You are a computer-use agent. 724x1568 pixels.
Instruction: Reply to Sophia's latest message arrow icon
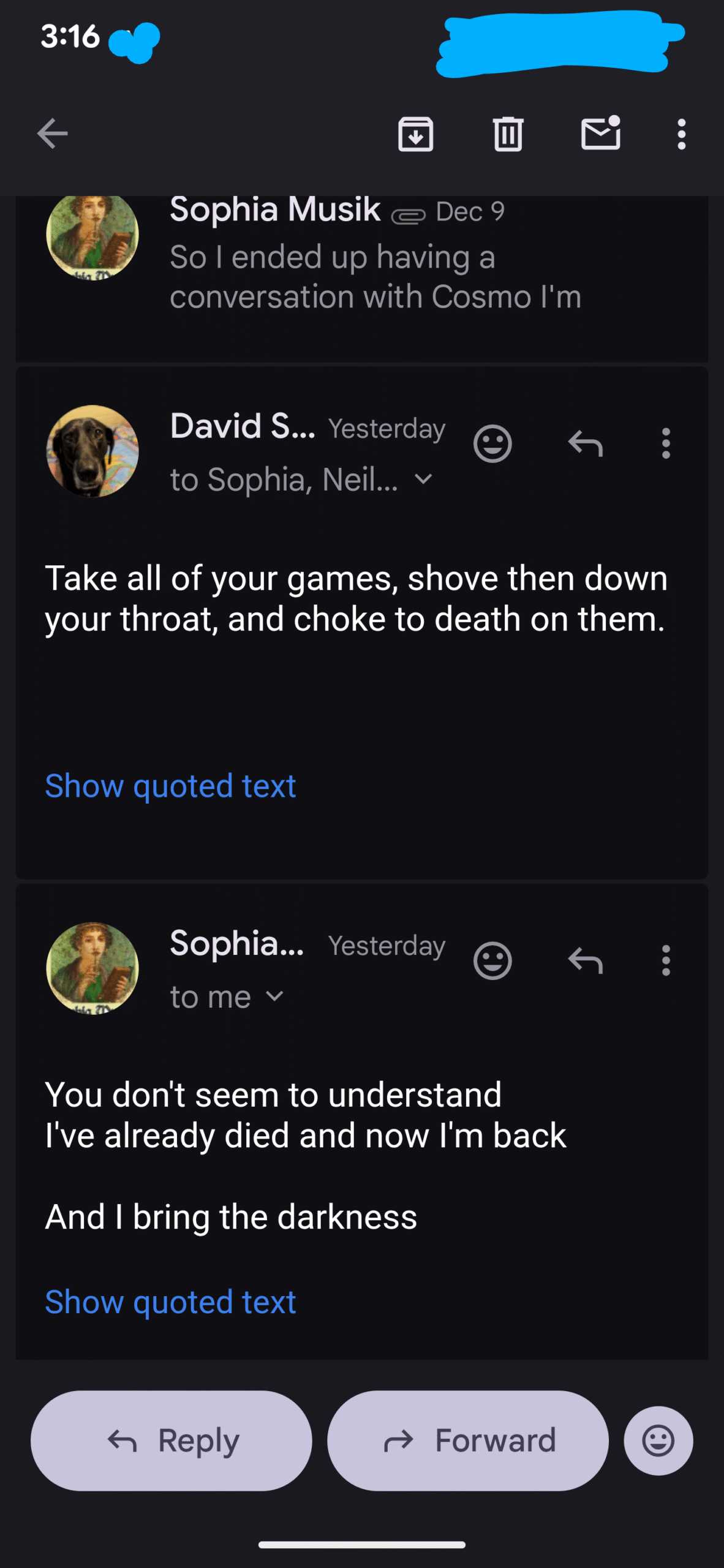tap(586, 961)
